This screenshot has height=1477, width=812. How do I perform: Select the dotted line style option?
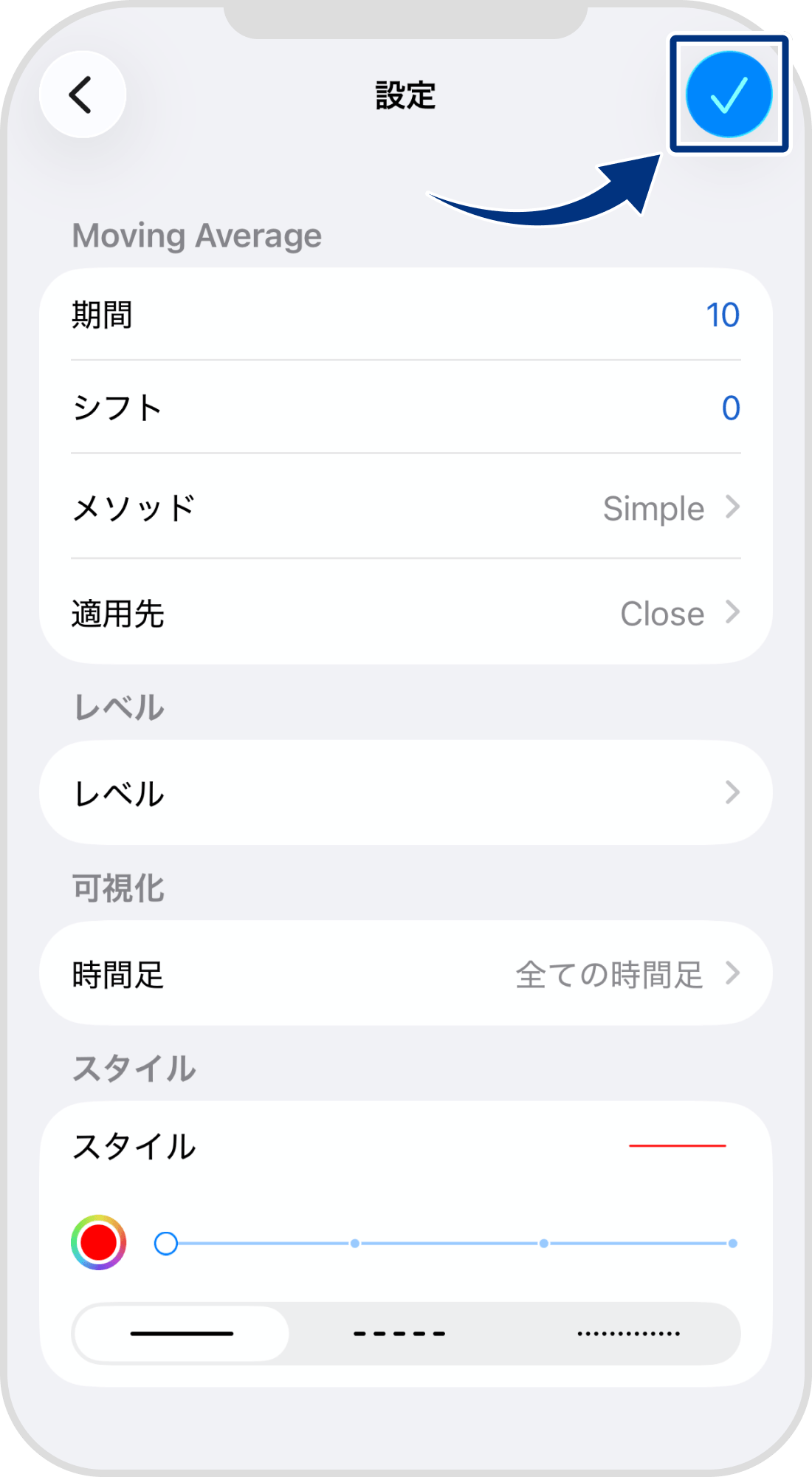[628, 1332]
